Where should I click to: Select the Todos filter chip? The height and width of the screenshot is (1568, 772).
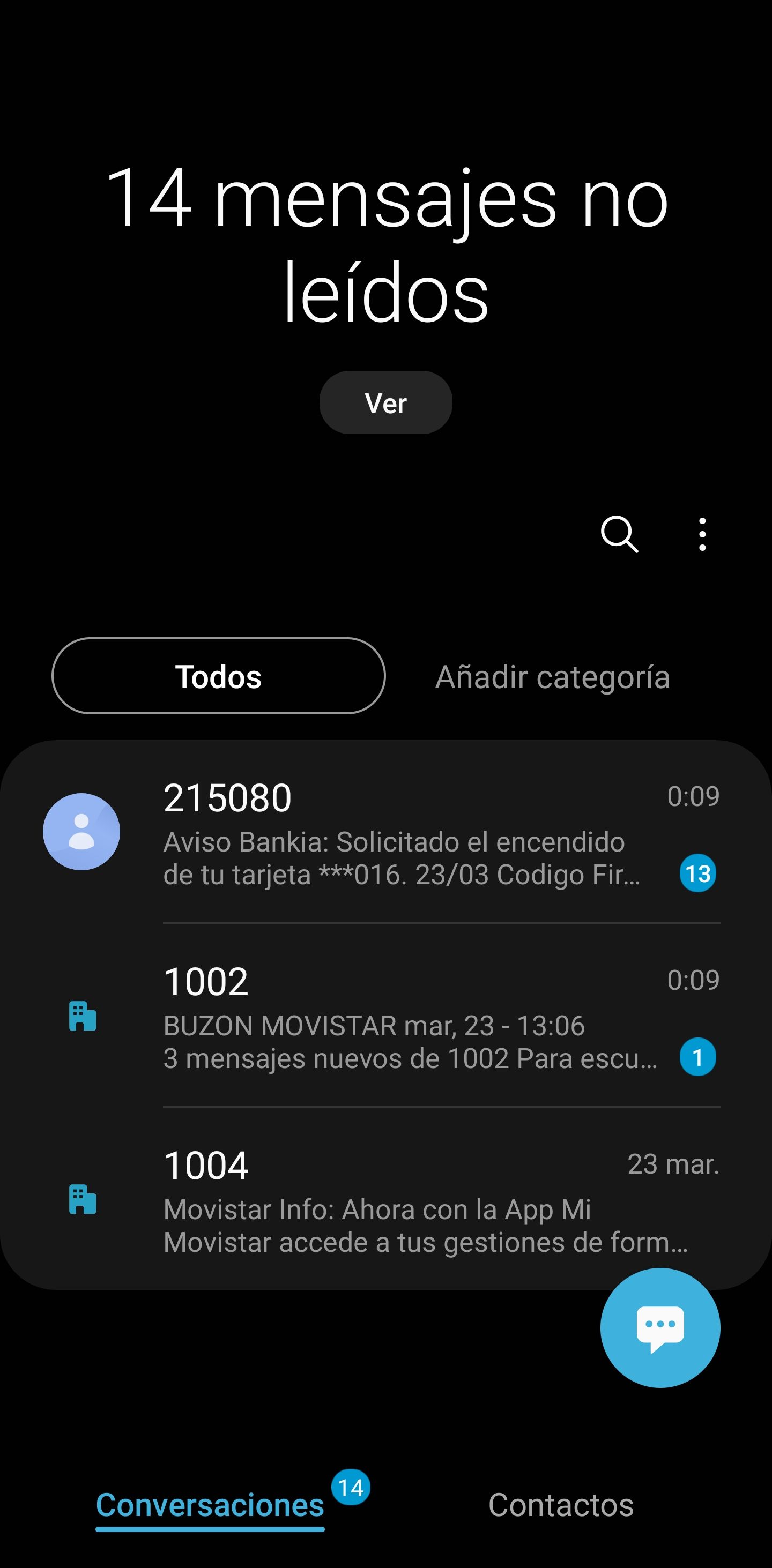[219, 676]
